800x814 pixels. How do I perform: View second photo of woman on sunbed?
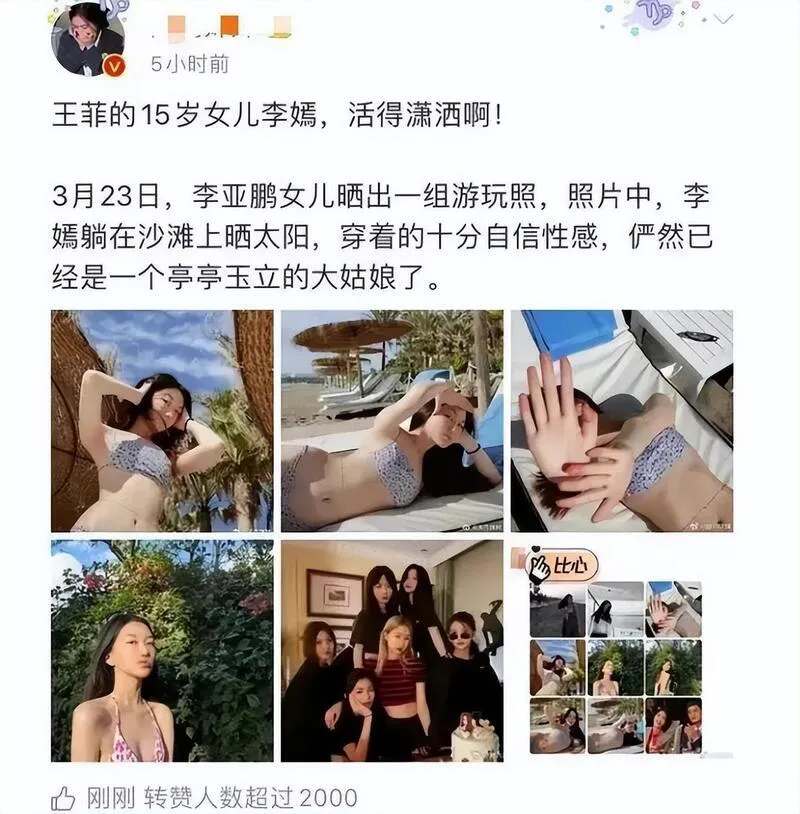coord(392,420)
